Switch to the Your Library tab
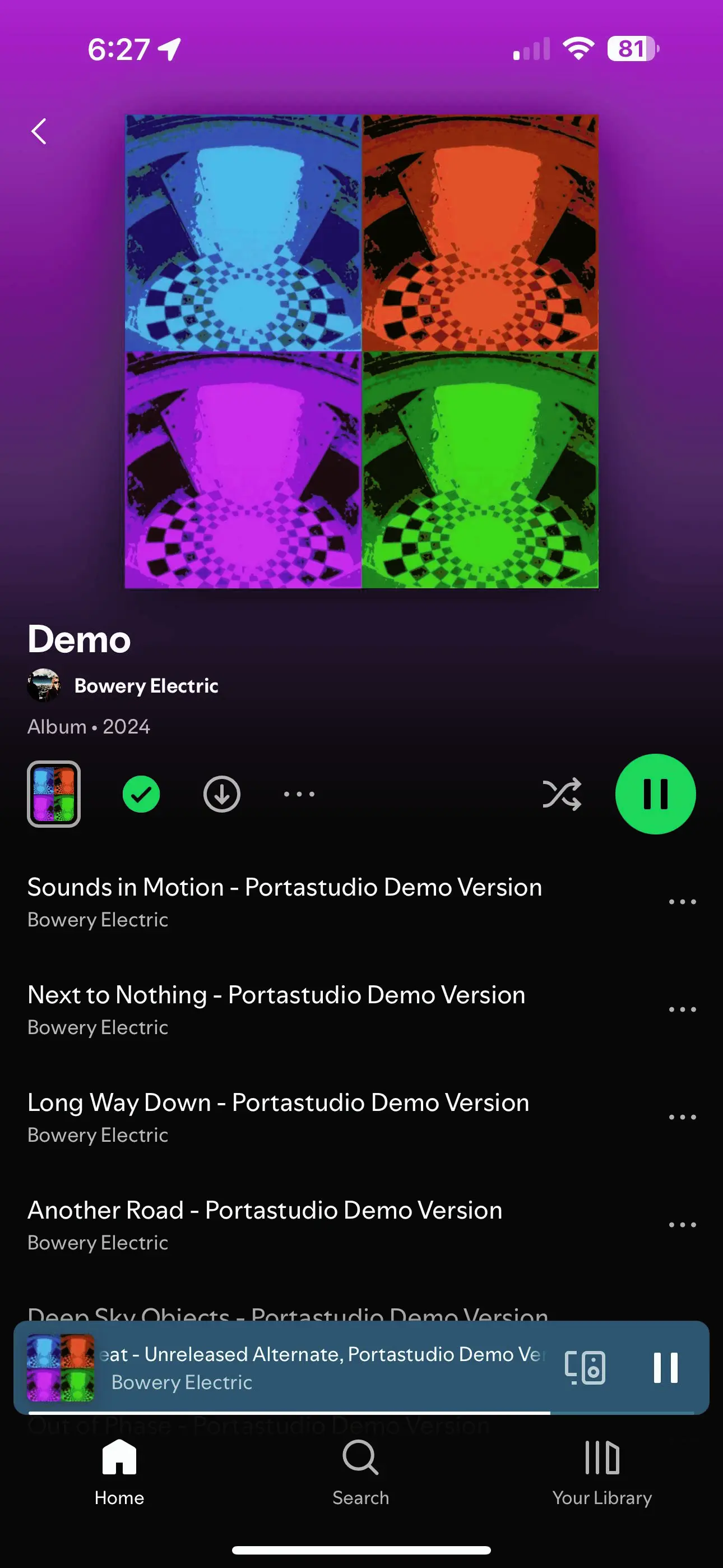The image size is (723, 1568). tap(601, 1476)
